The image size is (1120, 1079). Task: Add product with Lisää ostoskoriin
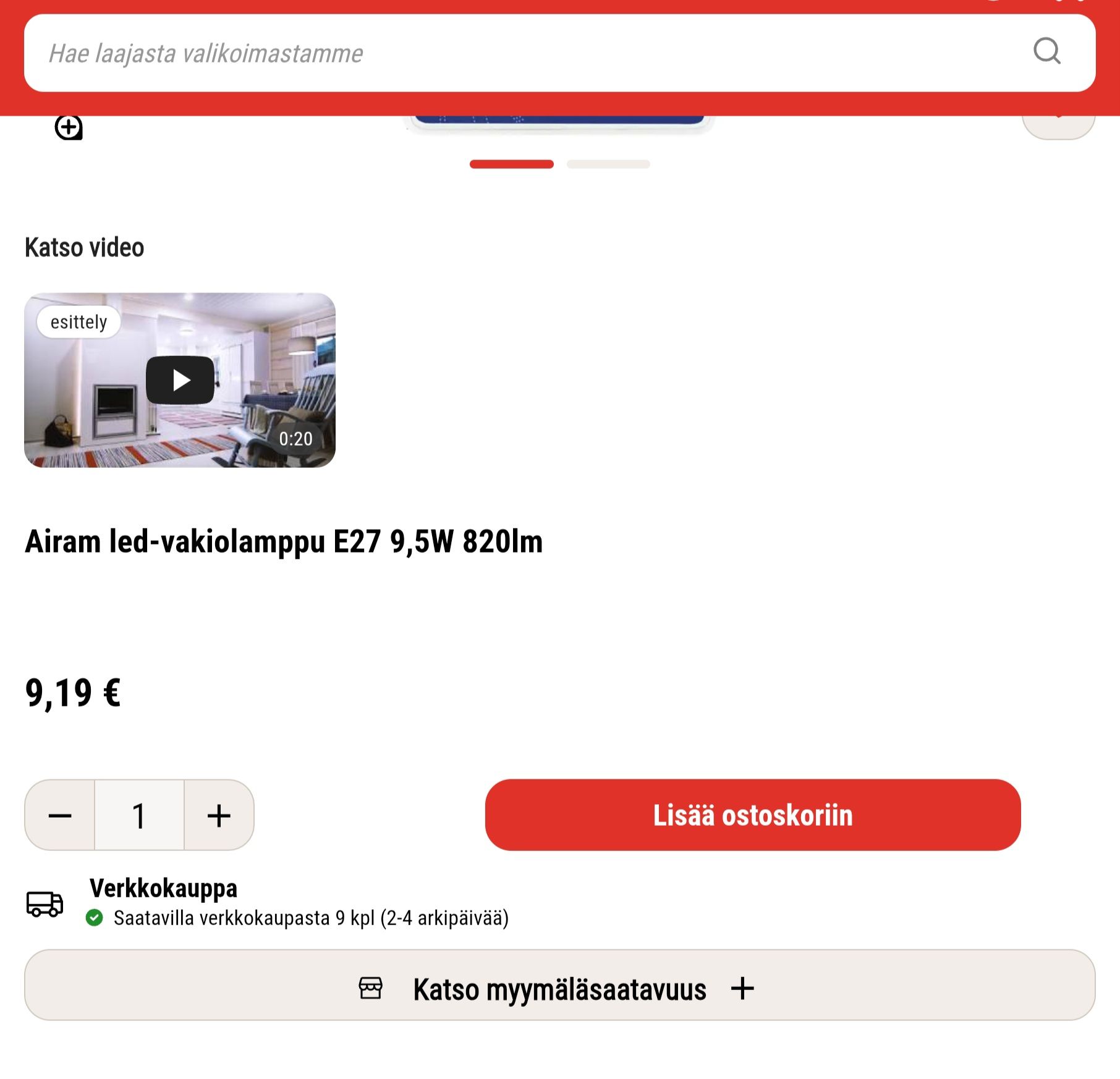[x=752, y=815]
